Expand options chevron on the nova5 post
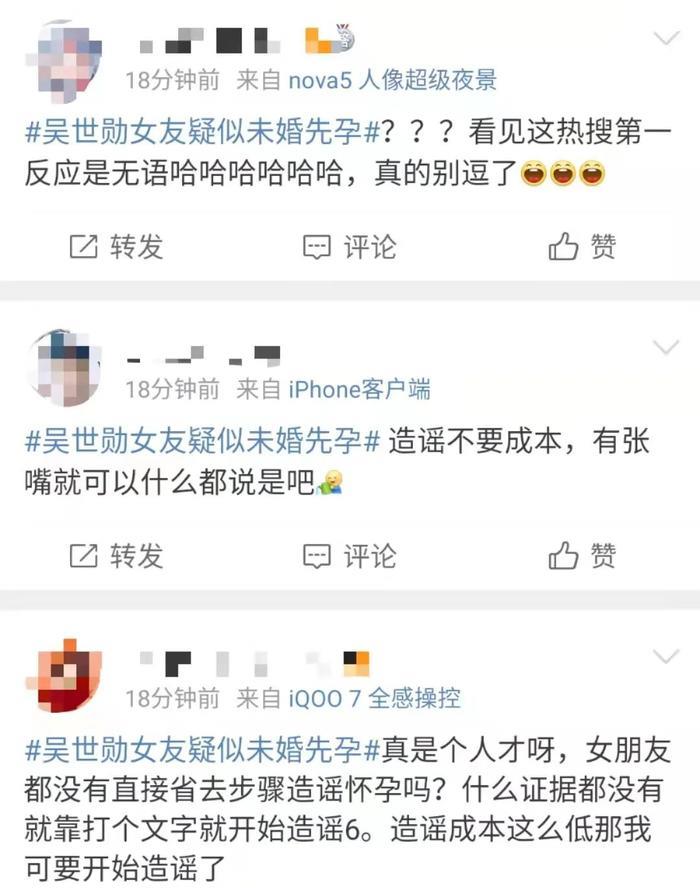 (665, 39)
